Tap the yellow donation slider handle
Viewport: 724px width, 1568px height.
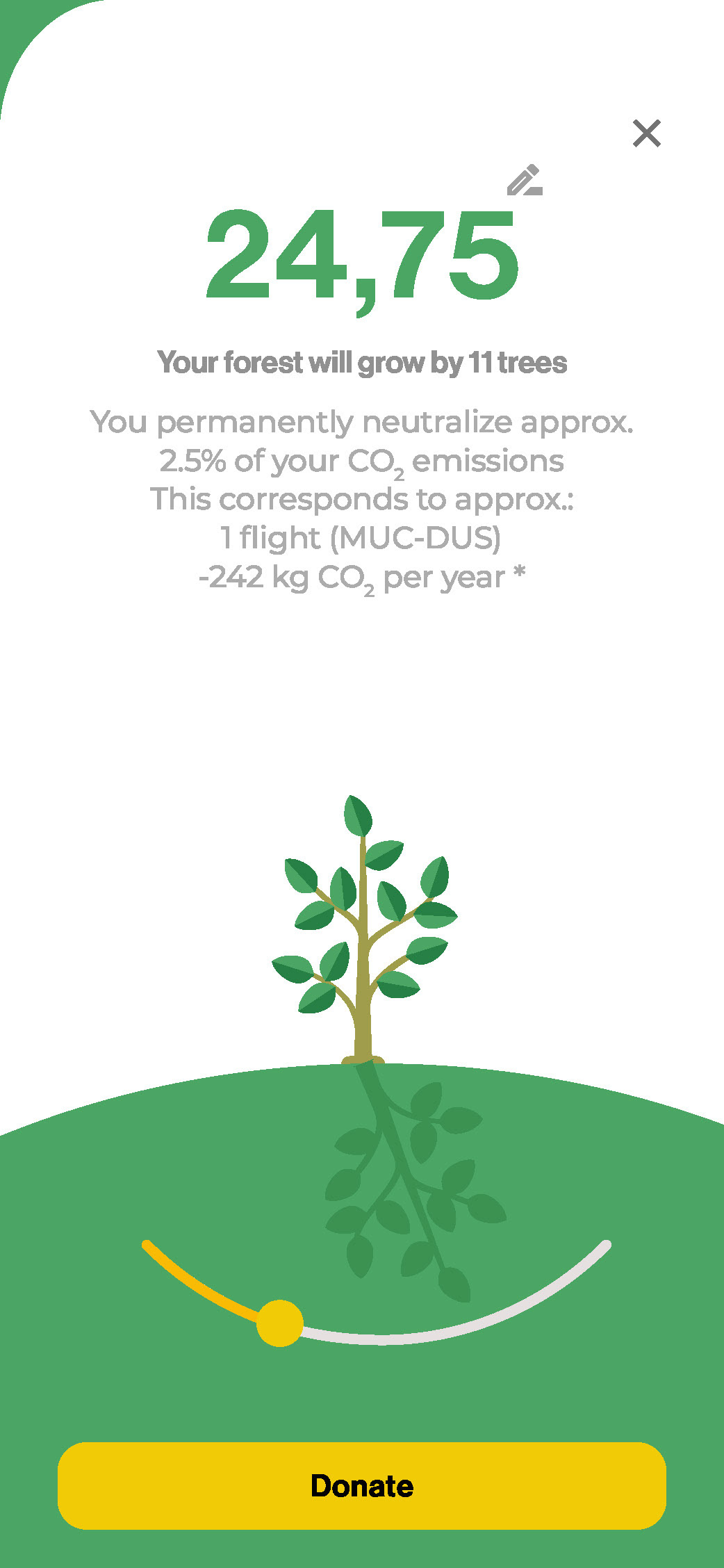coord(279,1323)
